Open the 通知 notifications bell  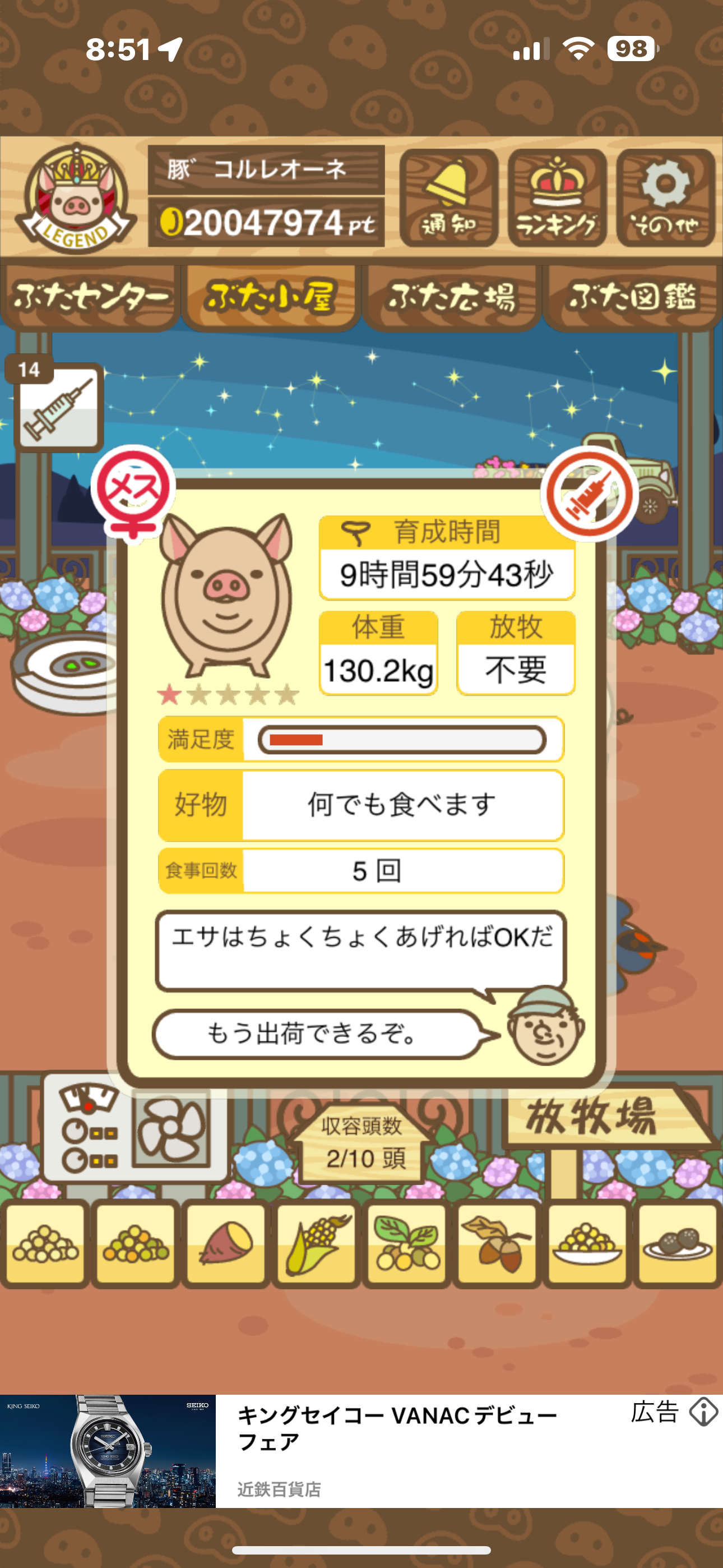448,198
